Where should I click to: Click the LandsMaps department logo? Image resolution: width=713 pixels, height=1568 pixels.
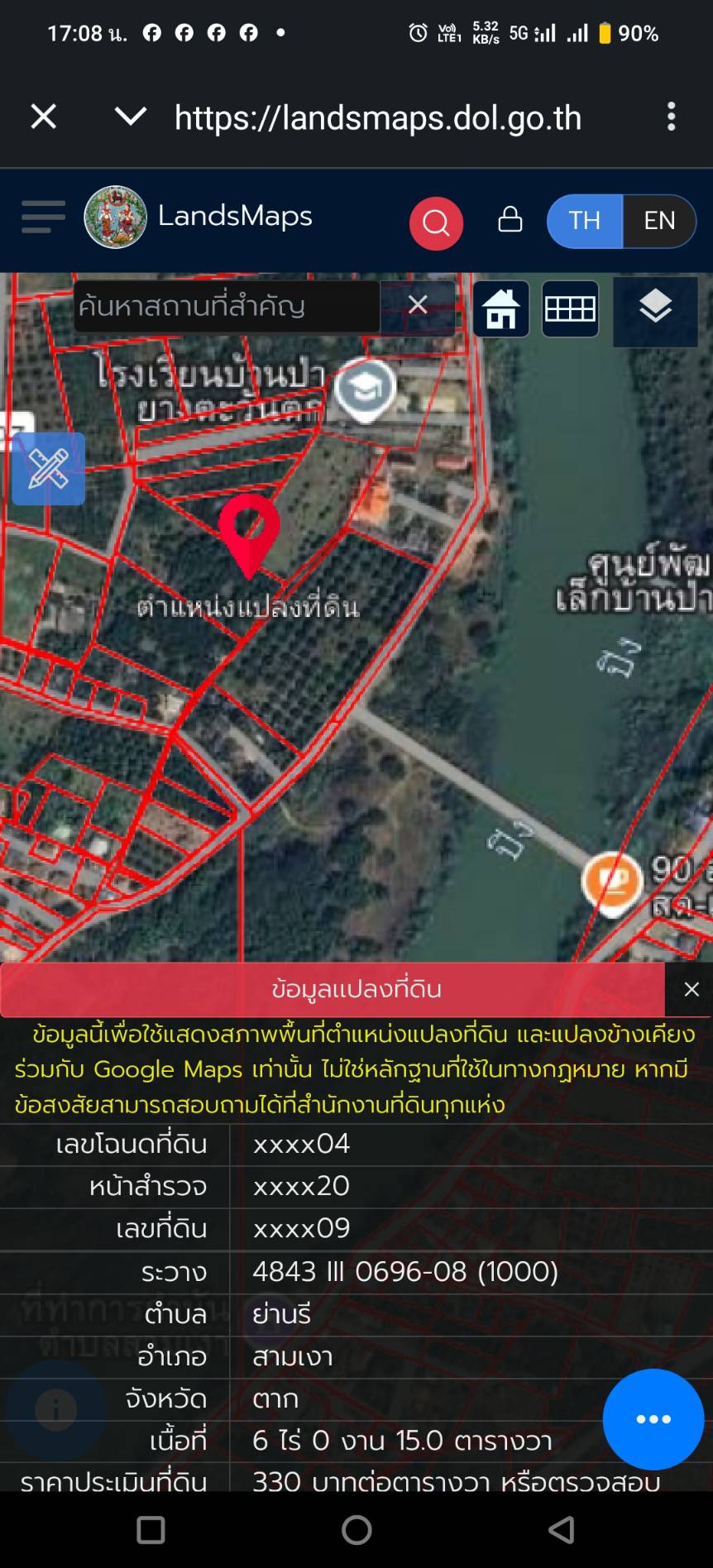click(x=116, y=217)
